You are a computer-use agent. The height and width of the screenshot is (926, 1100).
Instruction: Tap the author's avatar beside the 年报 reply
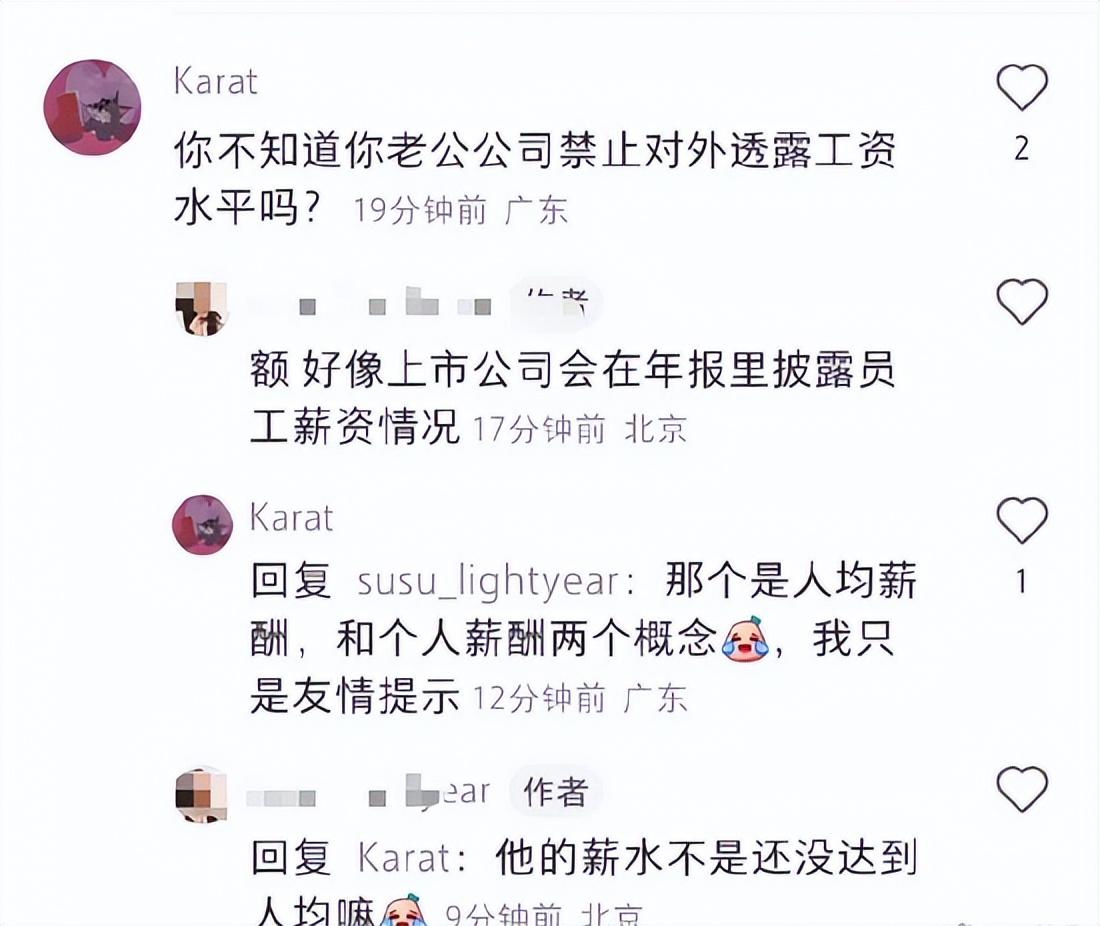point(201,307)
